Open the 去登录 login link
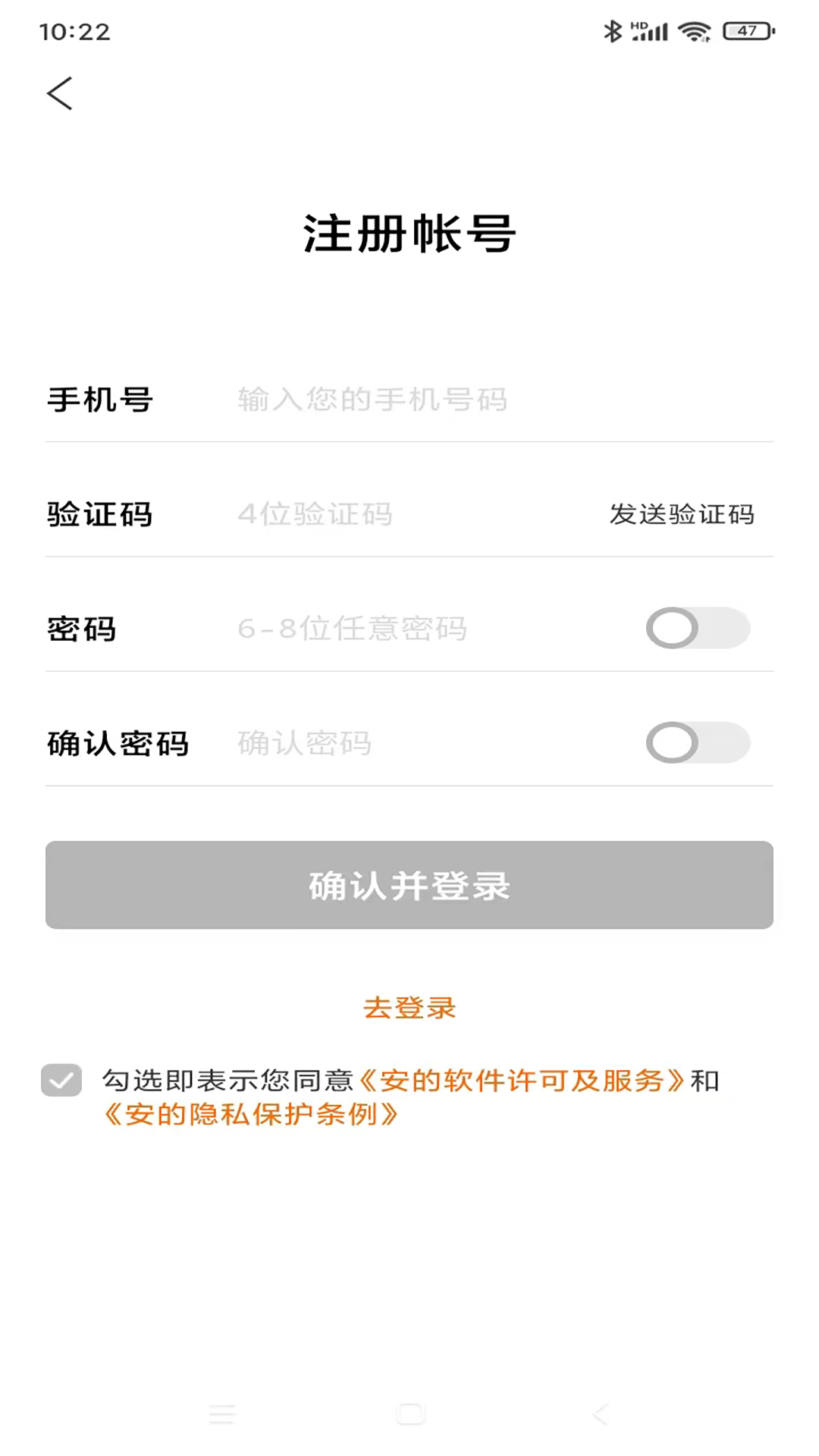Screen dimensions: 819x1456 pyautogui.click(x=409, y=1008)
